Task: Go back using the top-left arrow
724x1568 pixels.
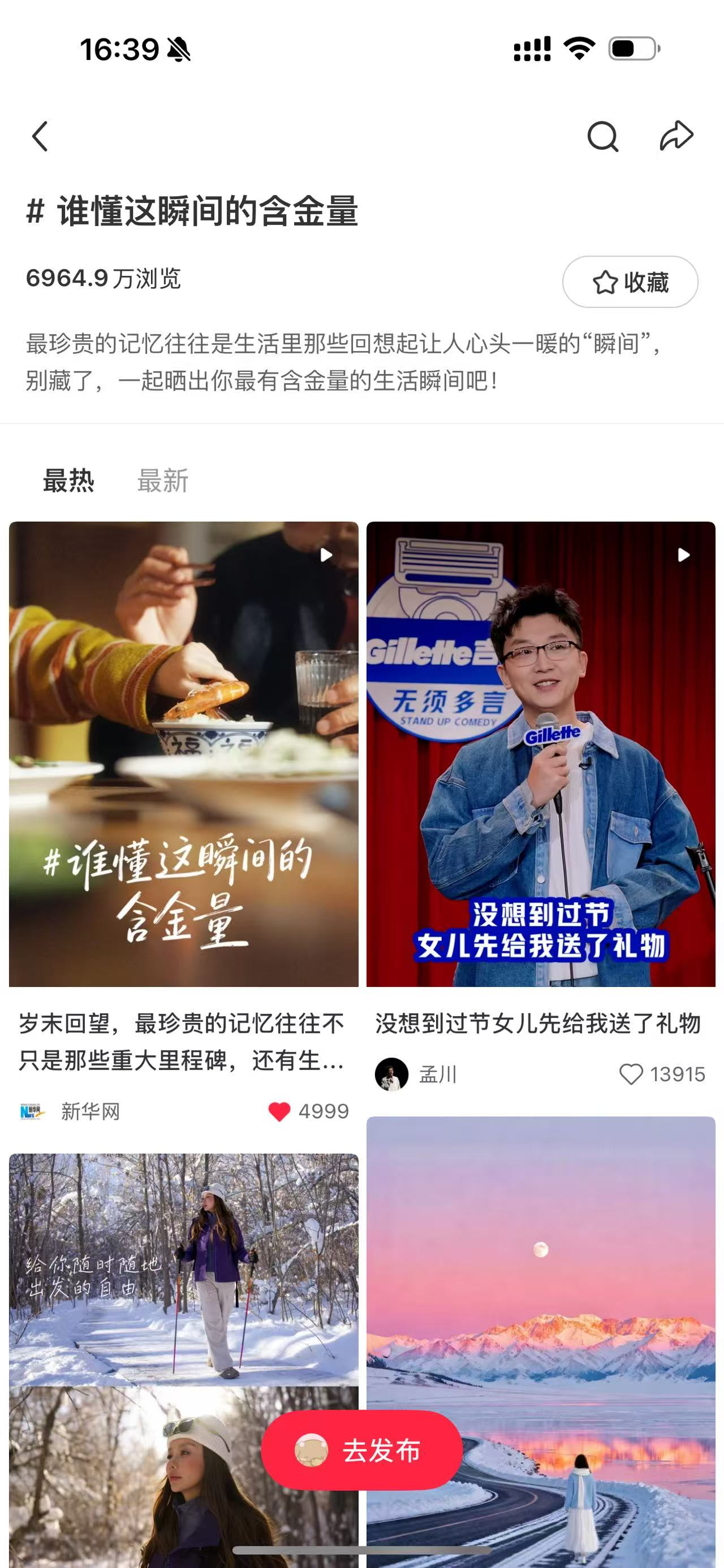Action: point(40,136)
